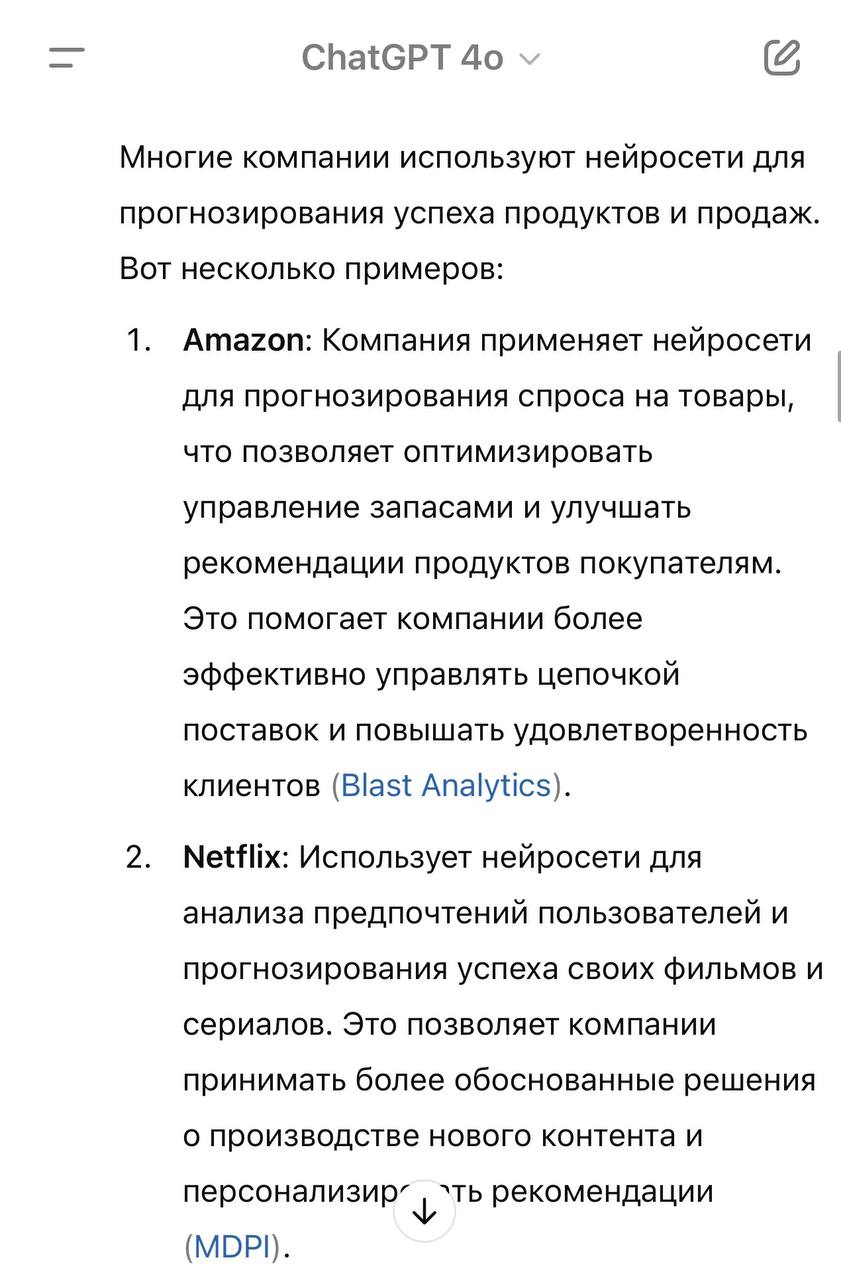
Task: Start a new chat
Action: point(781,57)
